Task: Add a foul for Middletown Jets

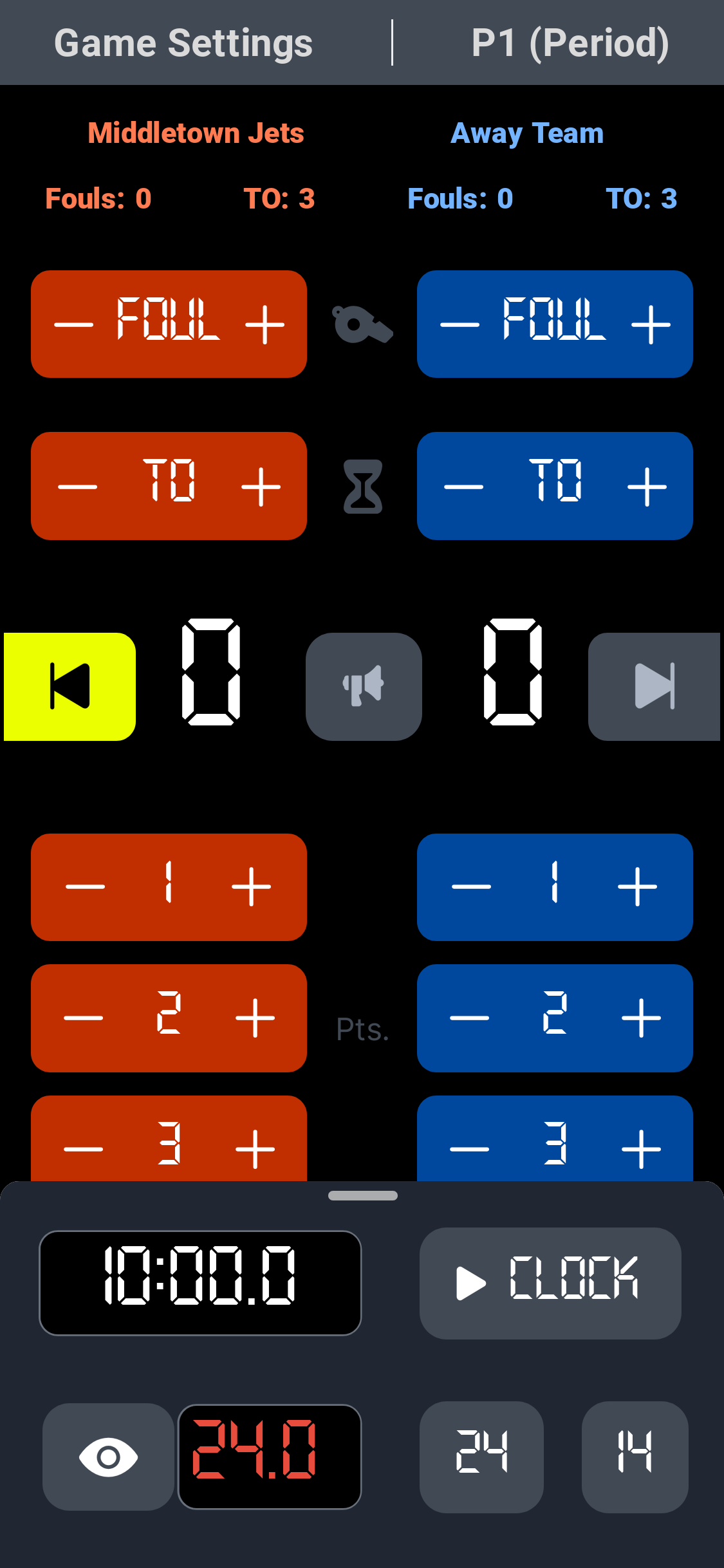Action: pyautogui.click(x=265, y=324)
